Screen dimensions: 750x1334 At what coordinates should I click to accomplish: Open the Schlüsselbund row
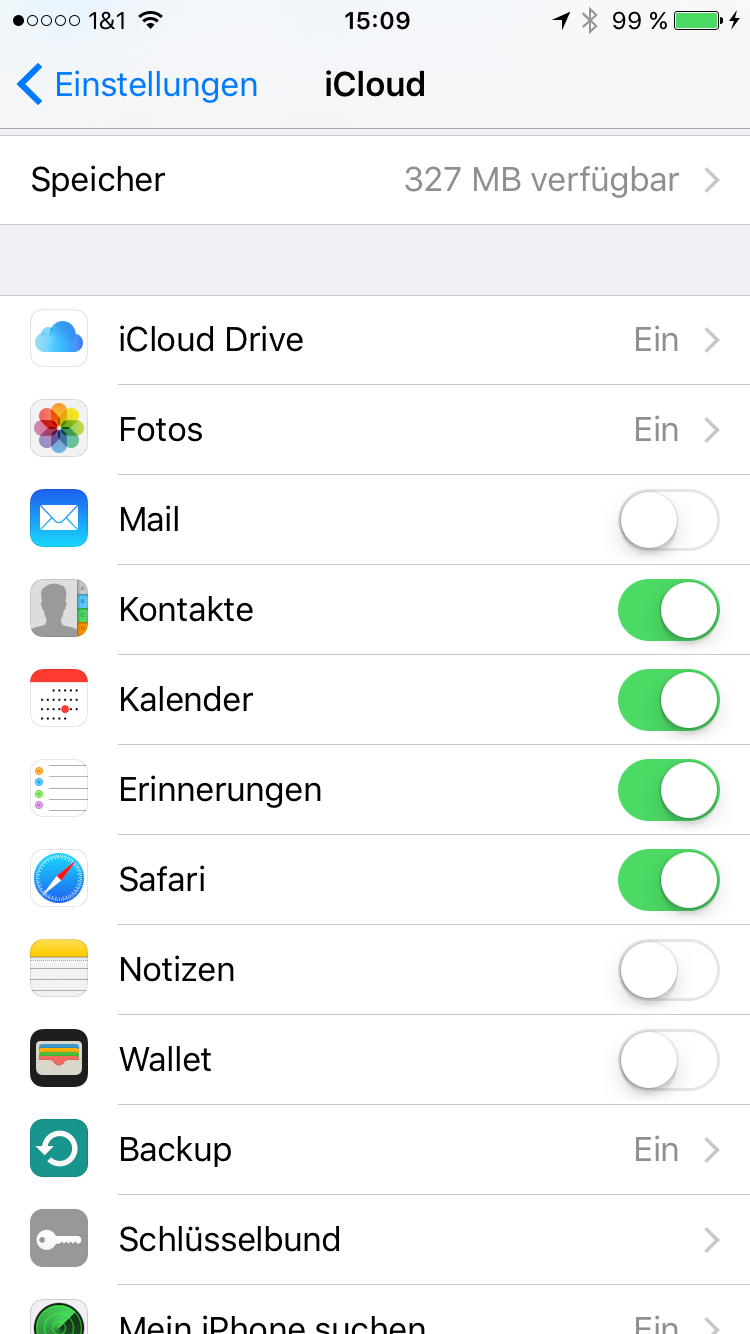coord(375,1240)
